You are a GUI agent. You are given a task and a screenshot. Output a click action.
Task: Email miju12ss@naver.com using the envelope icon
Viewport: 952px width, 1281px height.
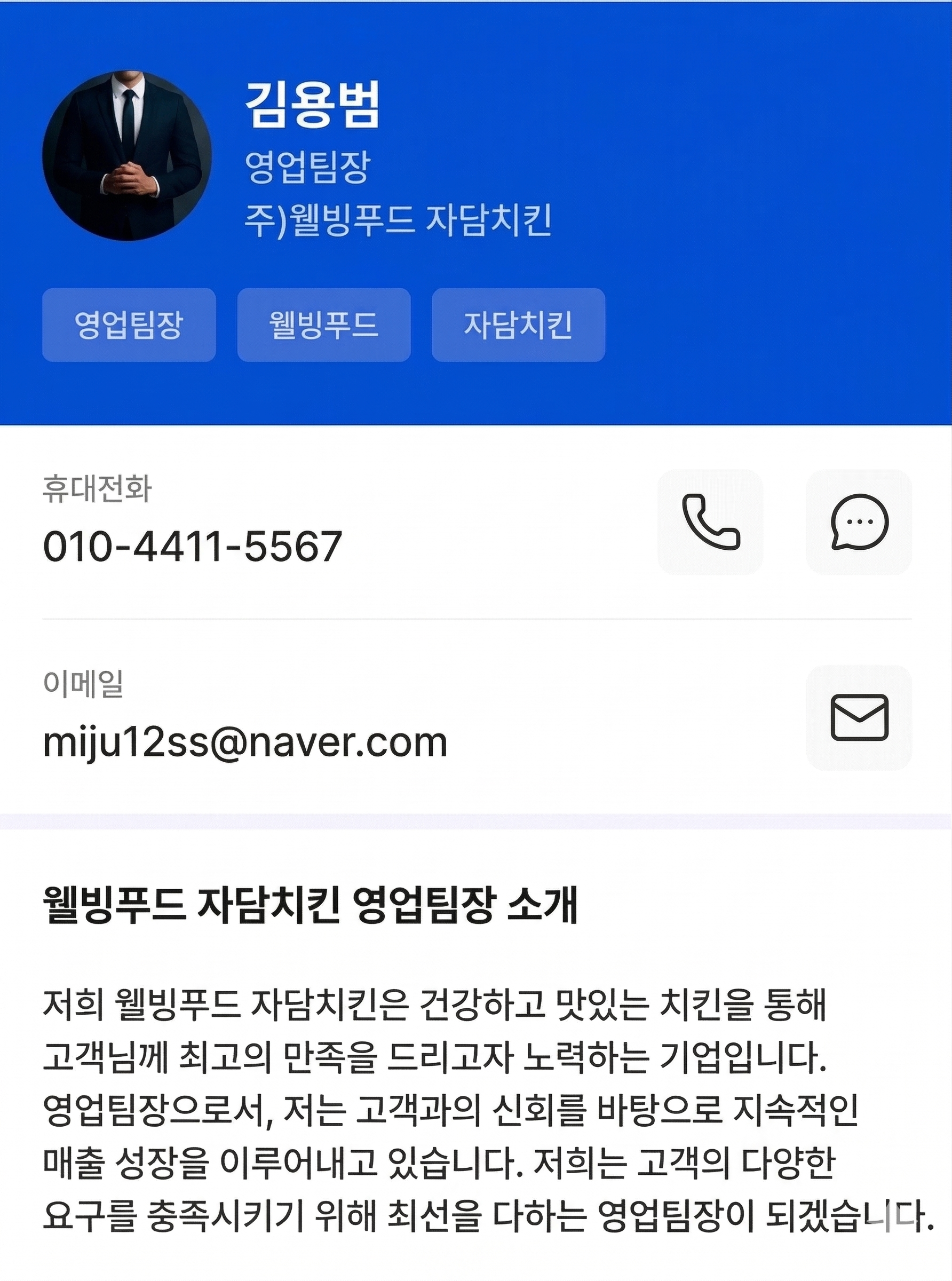859,717
